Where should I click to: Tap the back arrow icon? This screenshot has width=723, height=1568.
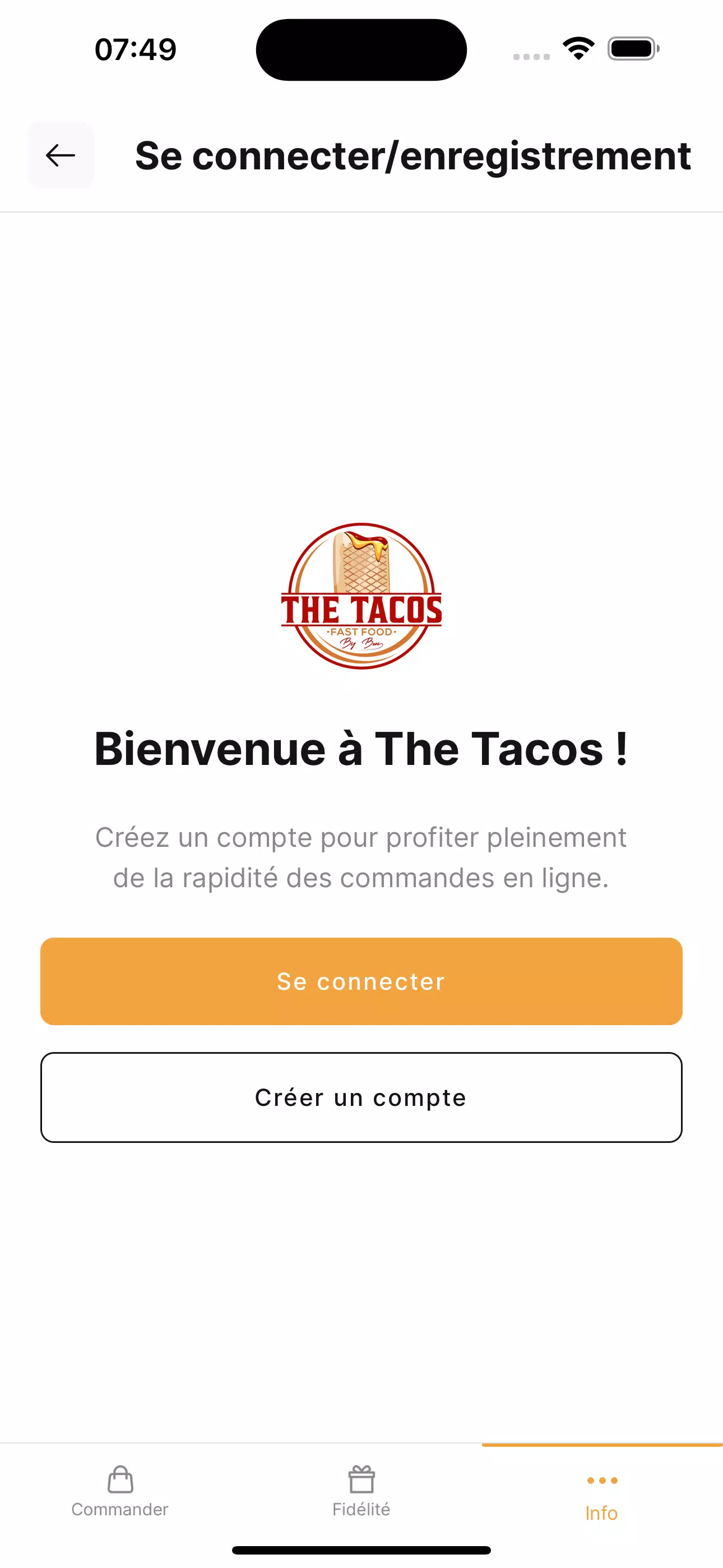[x=59, y=155]
